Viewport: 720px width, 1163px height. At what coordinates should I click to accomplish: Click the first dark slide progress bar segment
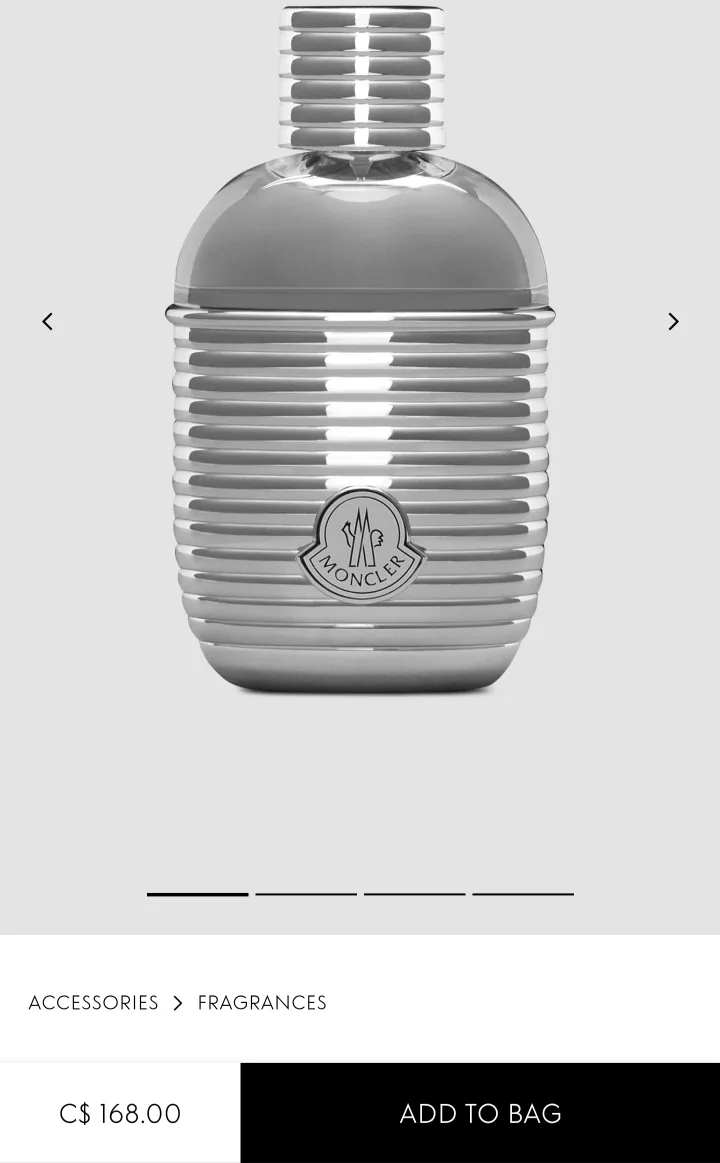pos(197,893)
